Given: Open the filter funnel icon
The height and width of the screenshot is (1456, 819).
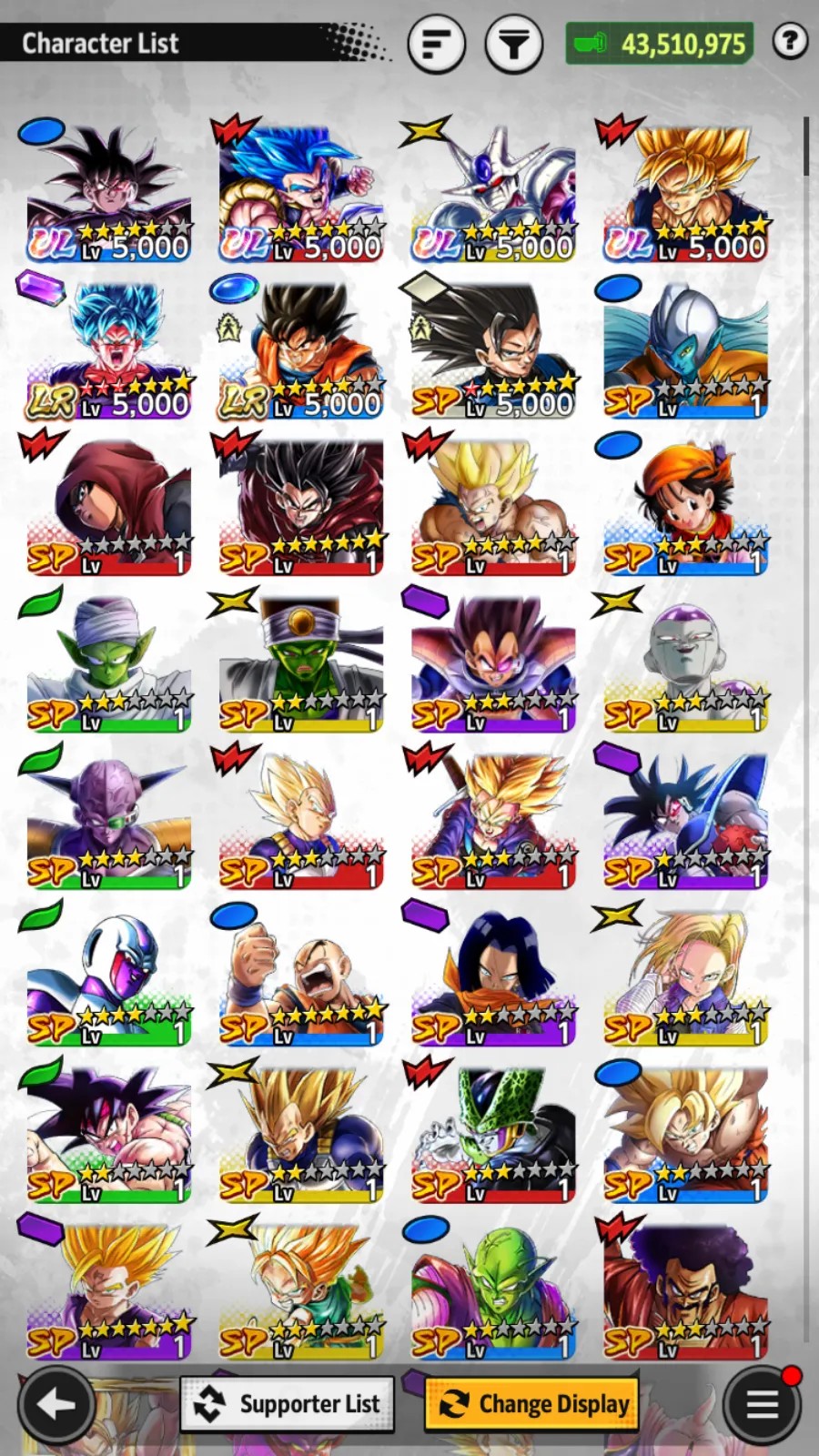Looking at the screenshot, I should click(x=513, y=43).
